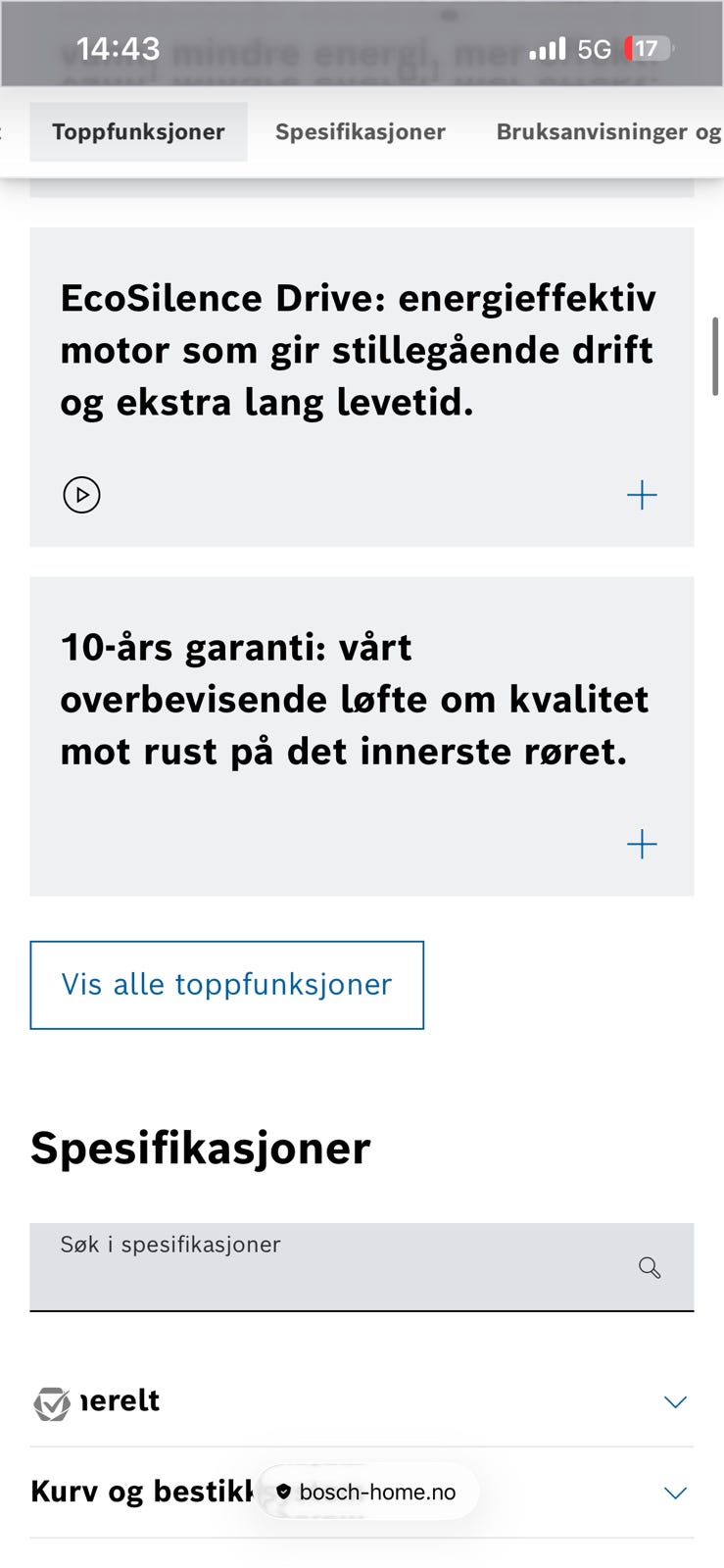Click the magnifier icon in specifications search

click(x=650, y=1266)
